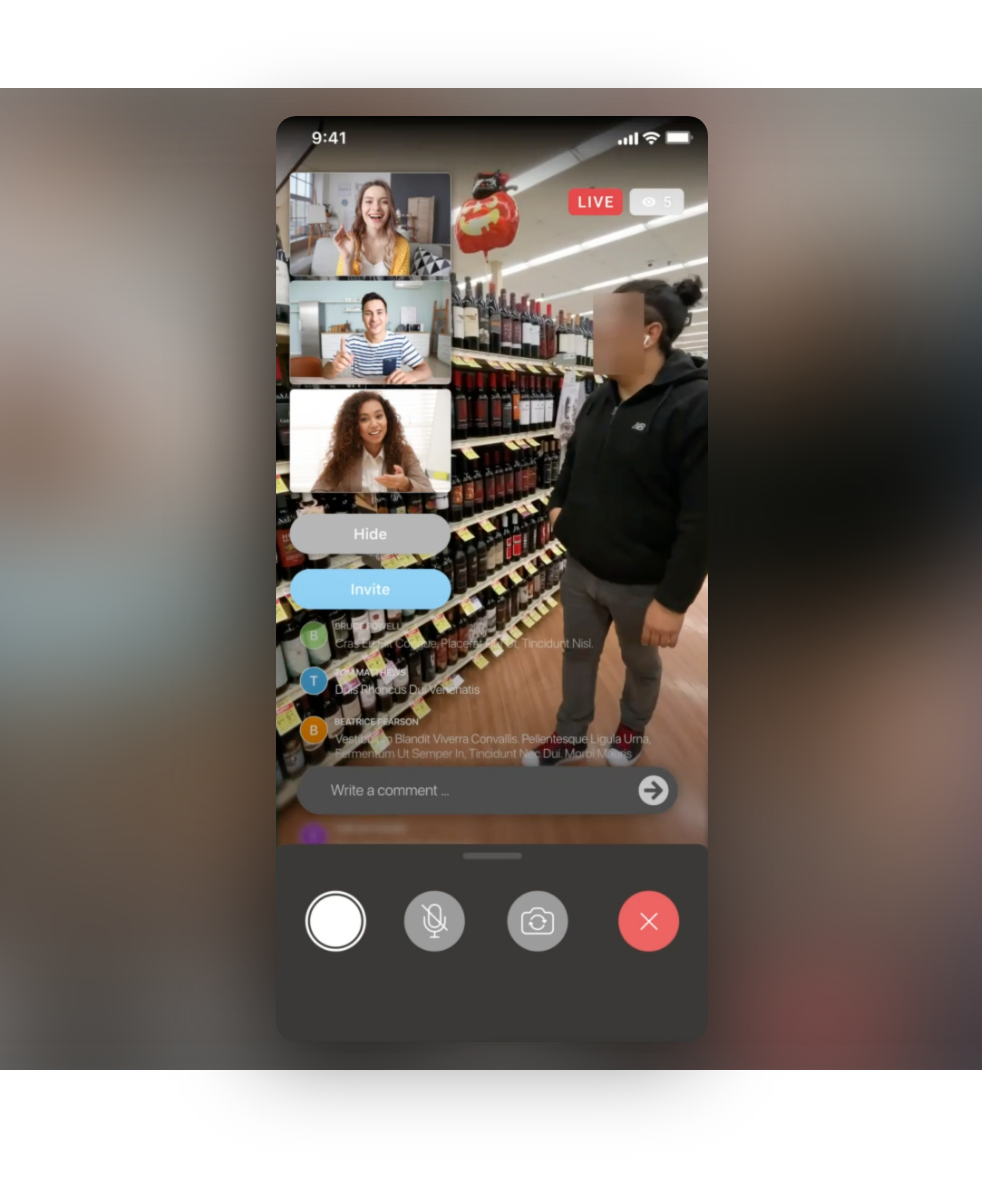Image resolution: width=982 pixels, height=1190 pixels.
Task: Tap the bottom panel's drag handle
Action: click(492, 856)
